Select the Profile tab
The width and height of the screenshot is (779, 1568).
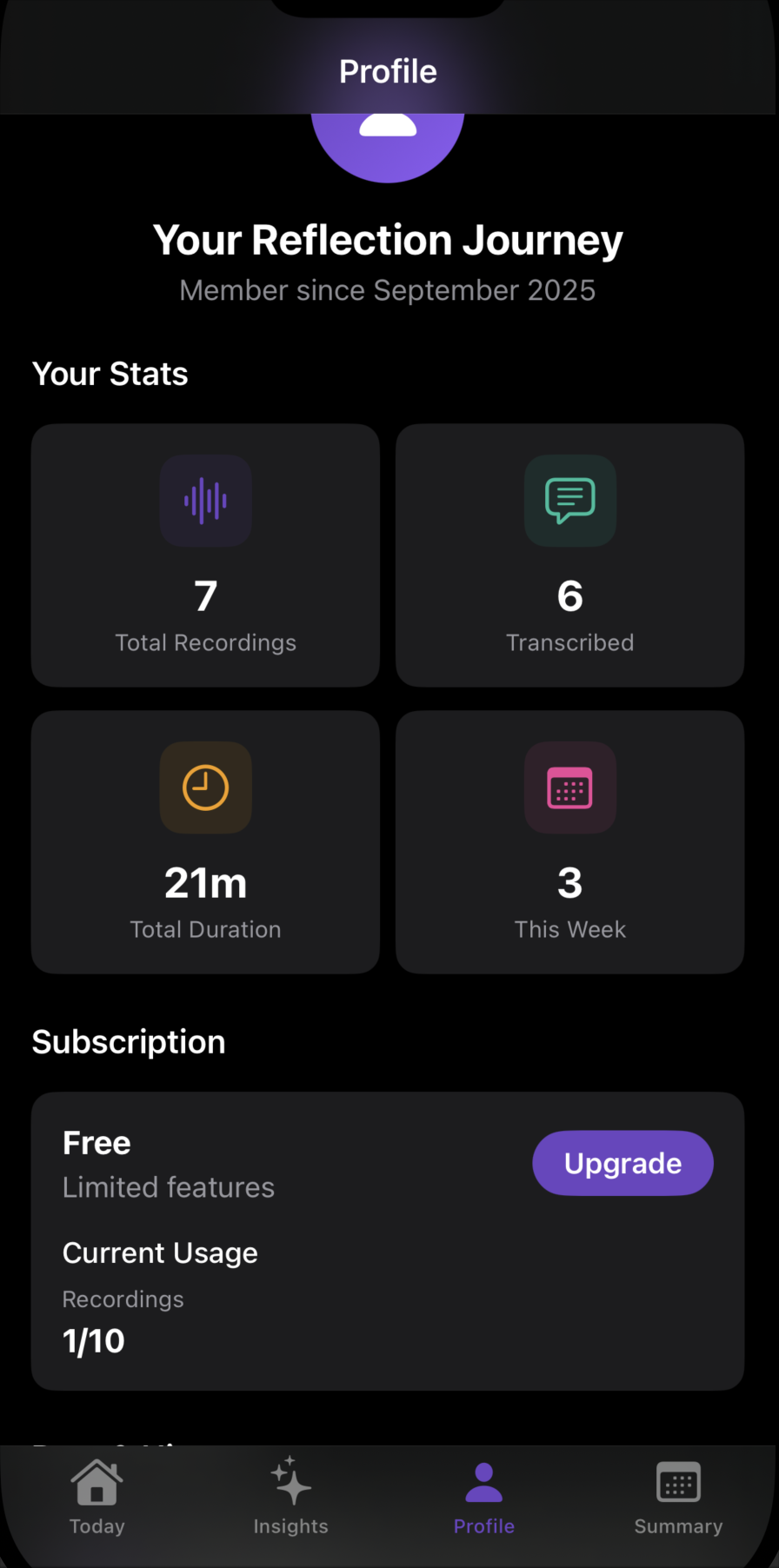484,1497
